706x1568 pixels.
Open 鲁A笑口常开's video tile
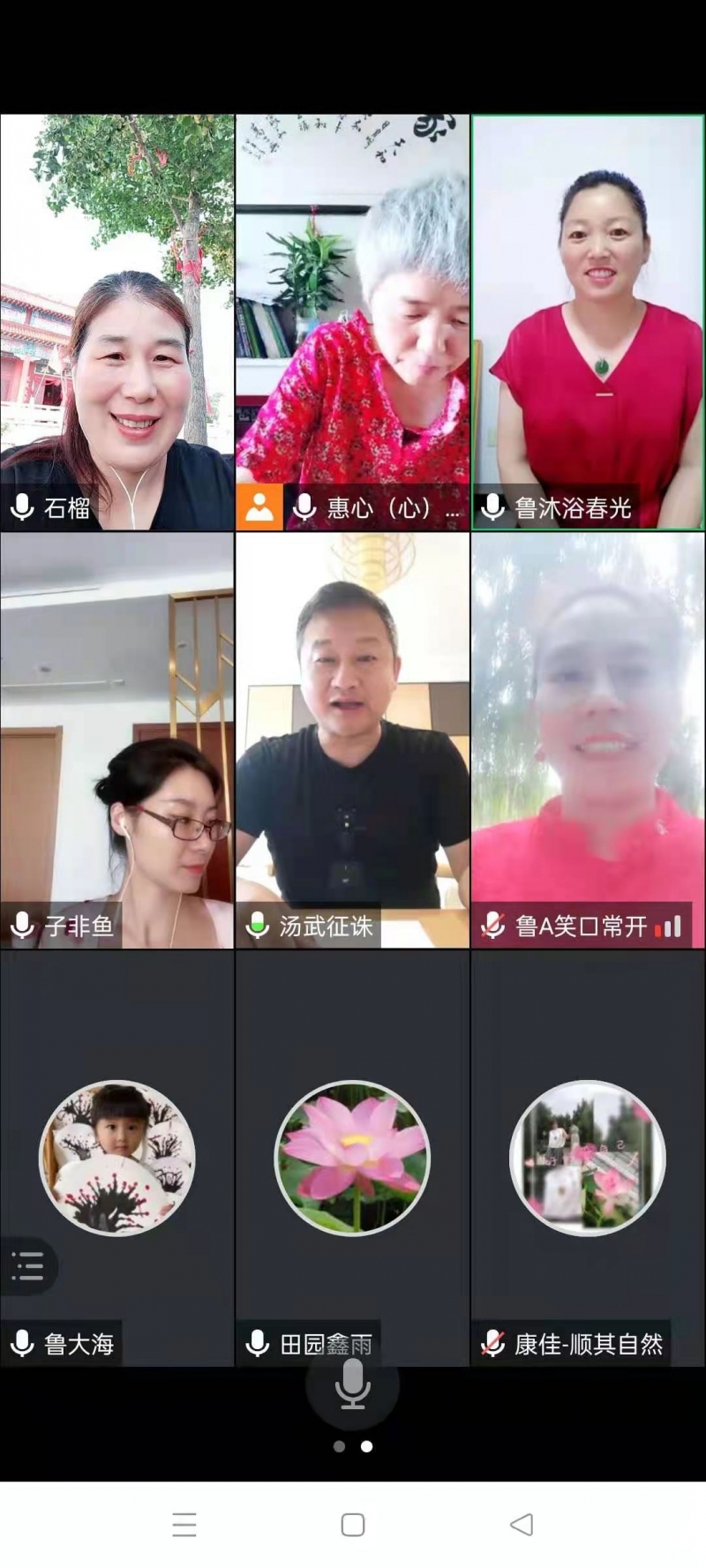[588, 739]
